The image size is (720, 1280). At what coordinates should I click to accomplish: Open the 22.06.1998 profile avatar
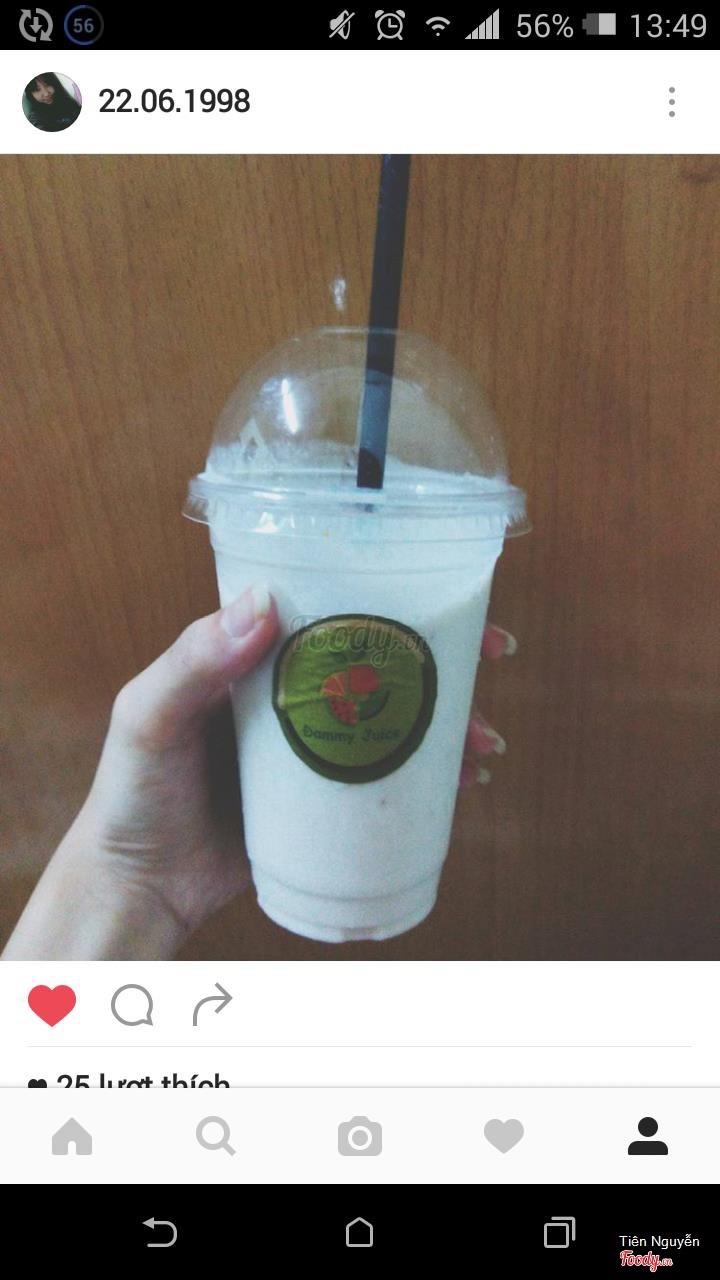click(x=52, y=101)
